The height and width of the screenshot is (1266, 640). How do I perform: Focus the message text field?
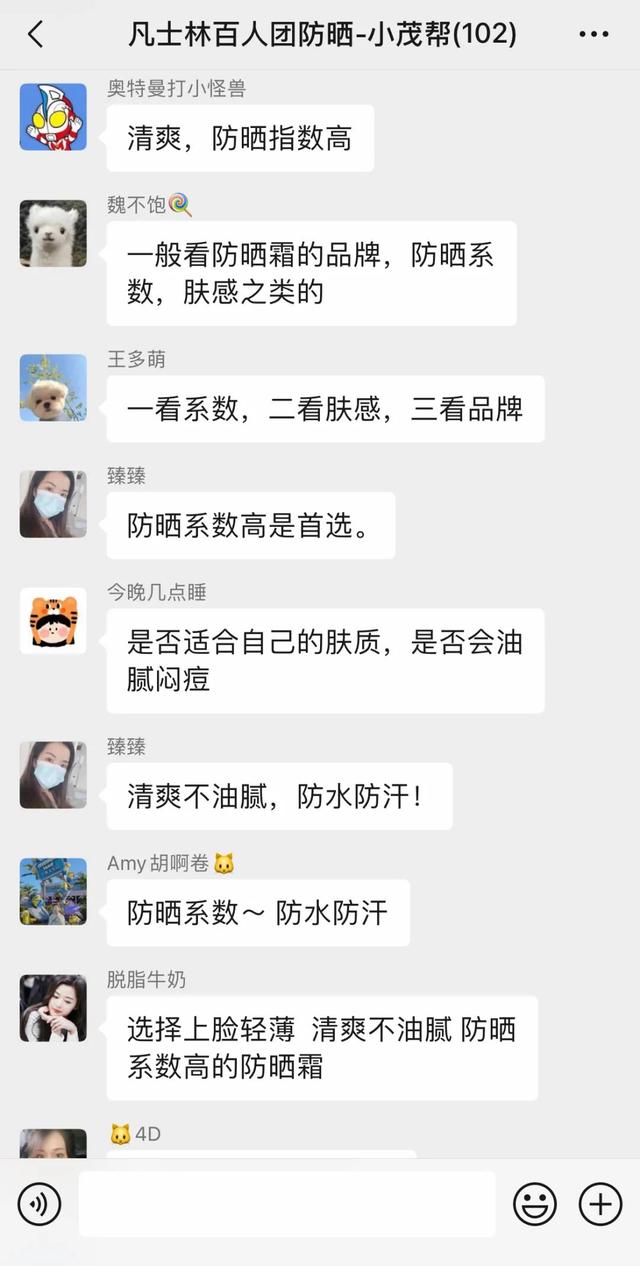point(287,1204)
